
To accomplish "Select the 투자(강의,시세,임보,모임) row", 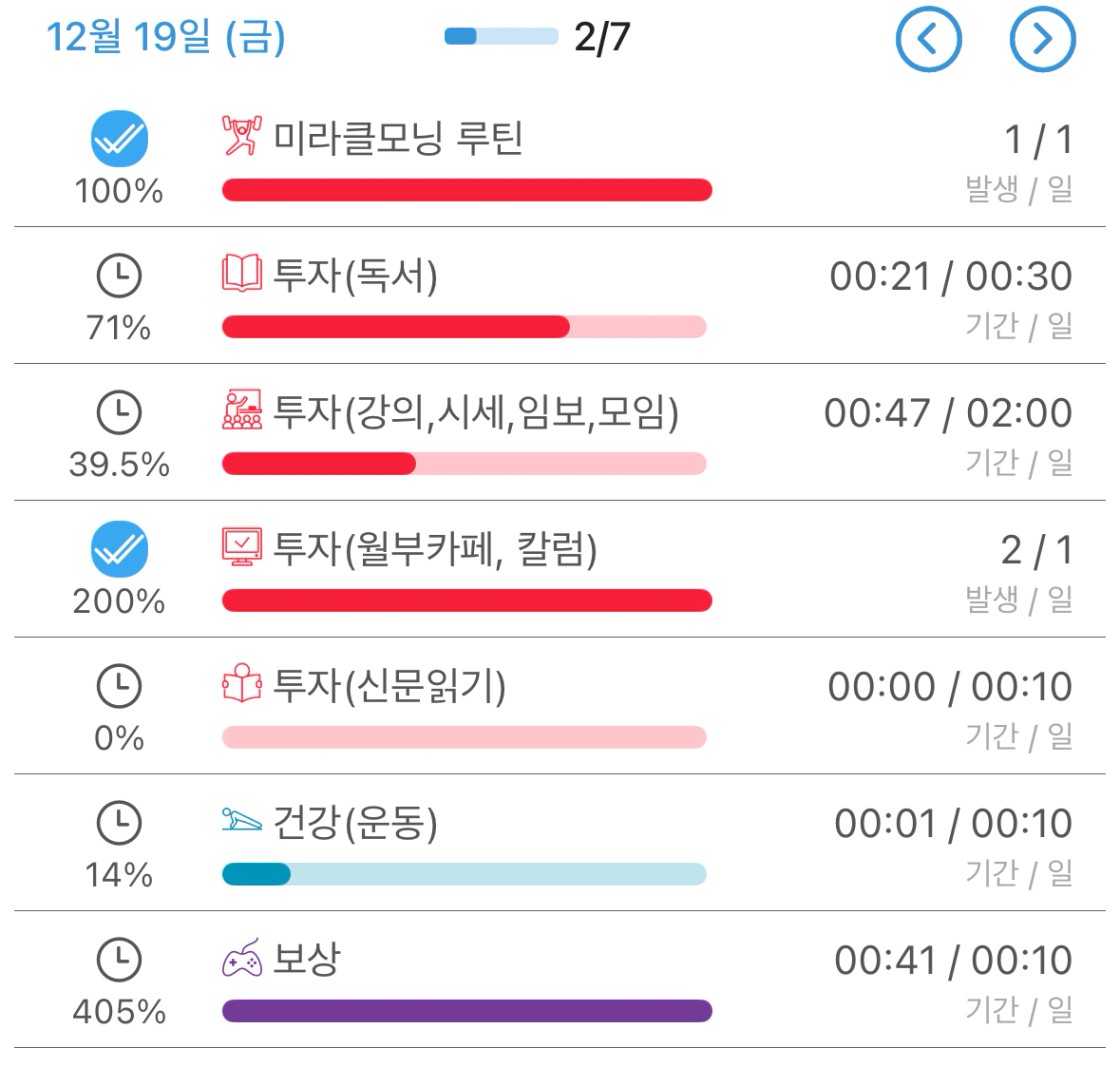I will [x=475, y=413].
